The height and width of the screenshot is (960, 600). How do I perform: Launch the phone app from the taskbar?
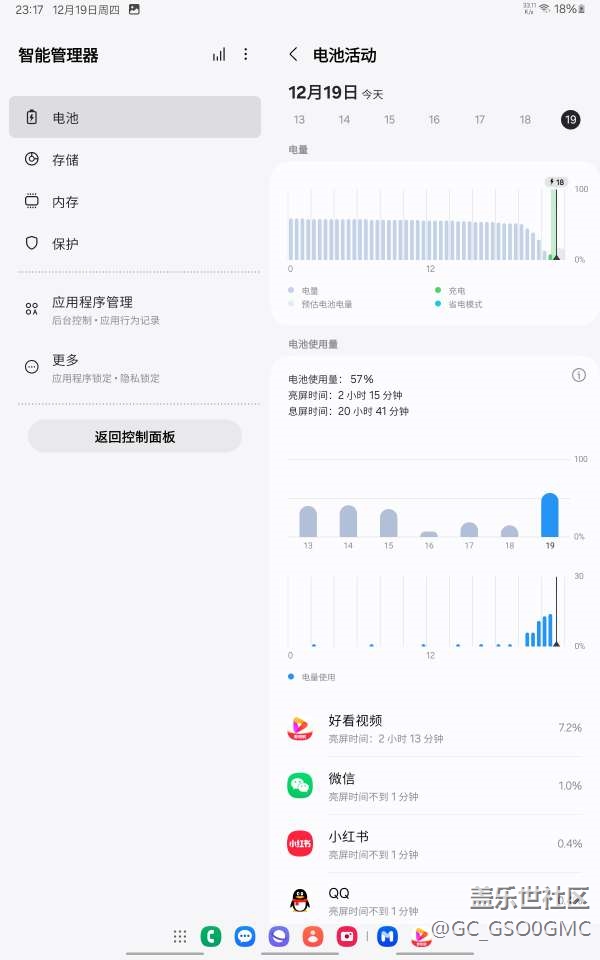coord(211,937)
